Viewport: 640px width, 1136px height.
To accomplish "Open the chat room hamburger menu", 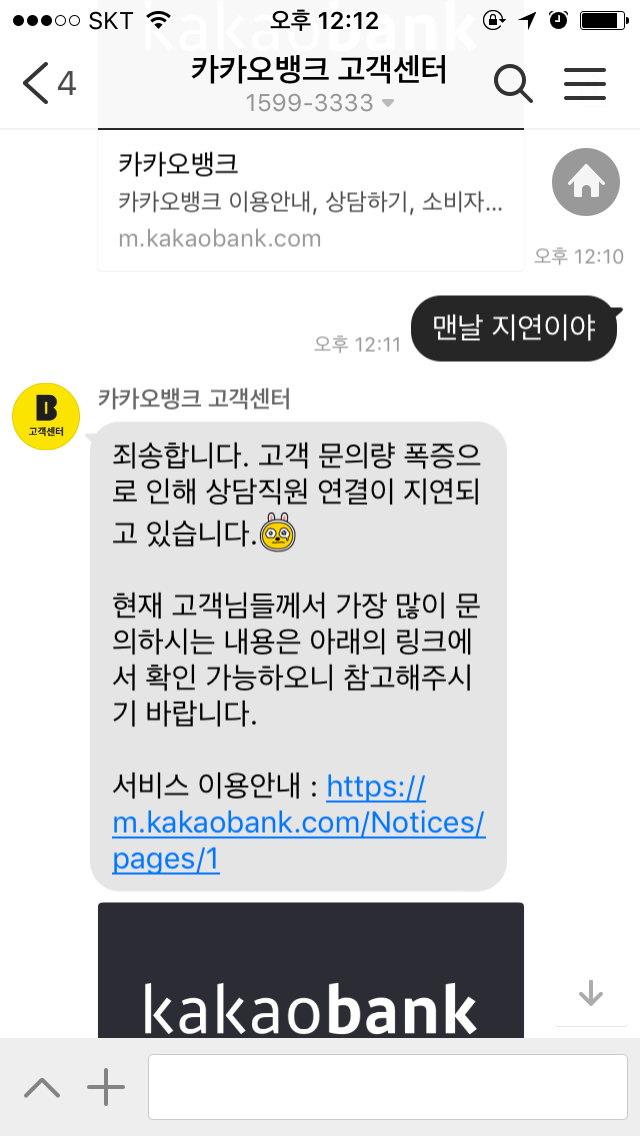I will [585, 83].
